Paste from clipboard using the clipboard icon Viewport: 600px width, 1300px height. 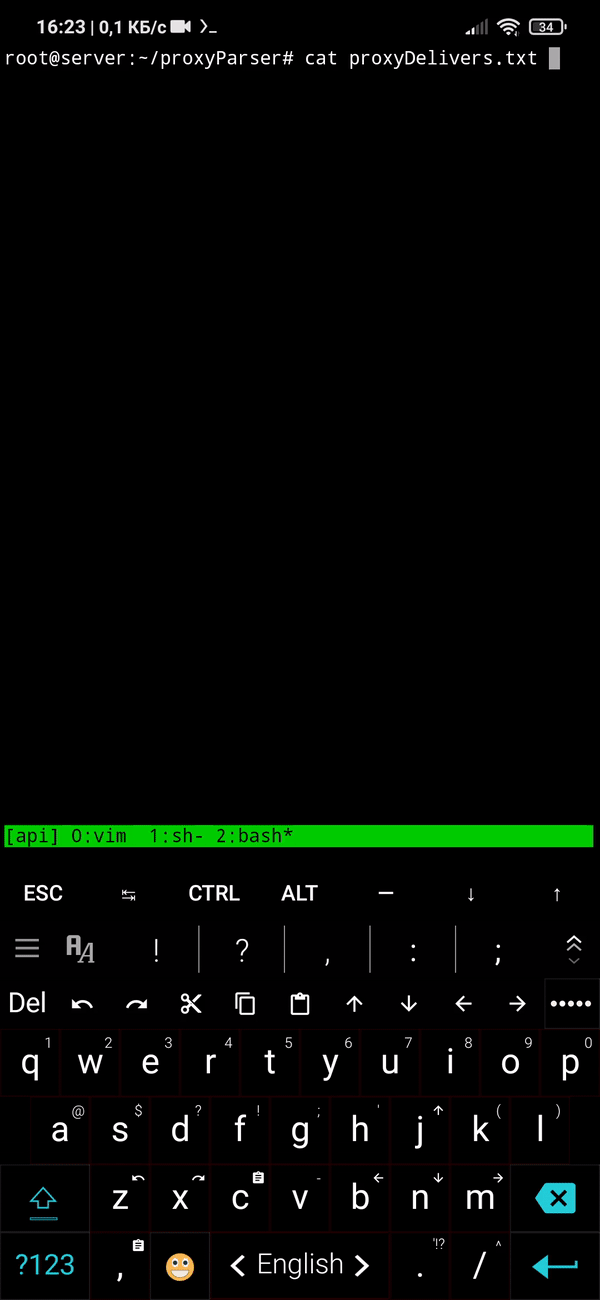[299, 1003]
